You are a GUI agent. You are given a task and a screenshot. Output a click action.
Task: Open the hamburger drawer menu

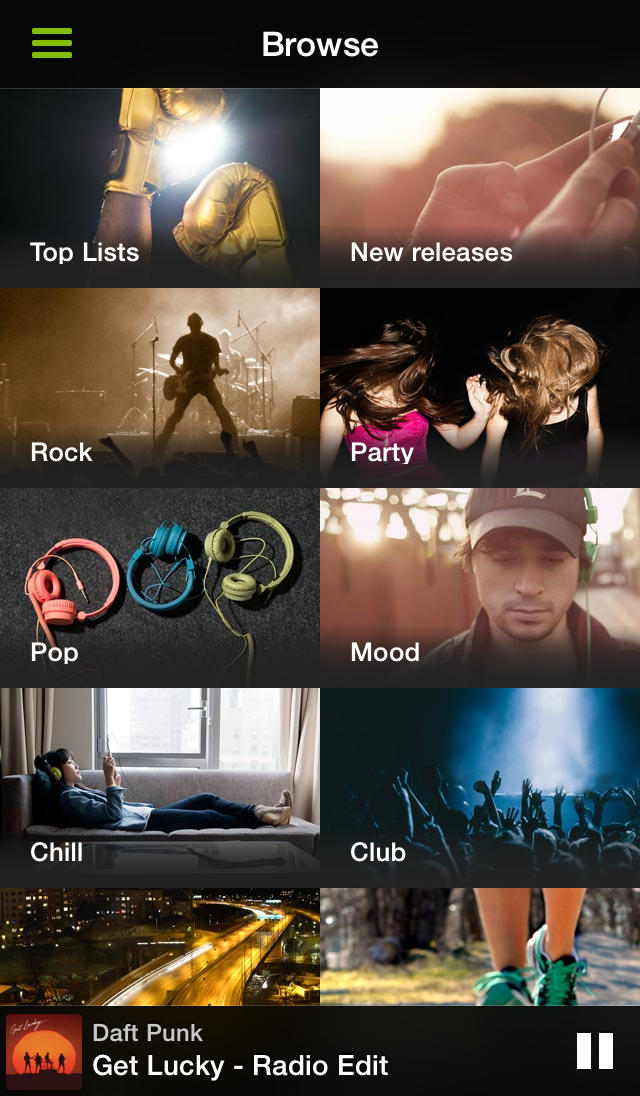pos(52,43)
